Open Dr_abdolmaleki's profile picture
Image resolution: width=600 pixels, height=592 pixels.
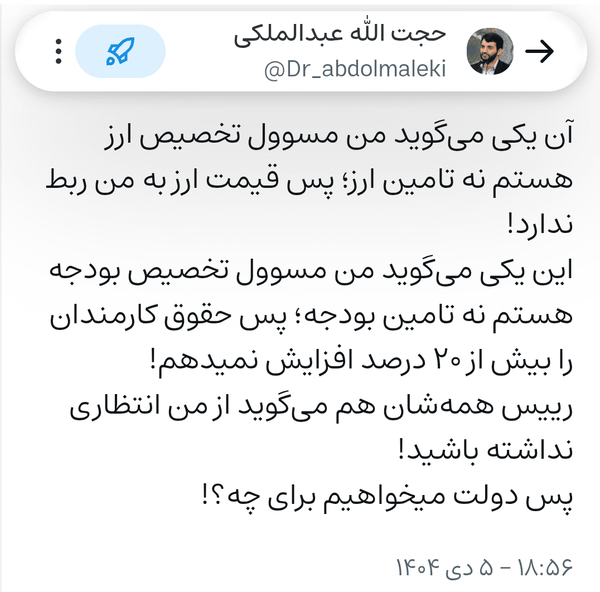[489, 52]
